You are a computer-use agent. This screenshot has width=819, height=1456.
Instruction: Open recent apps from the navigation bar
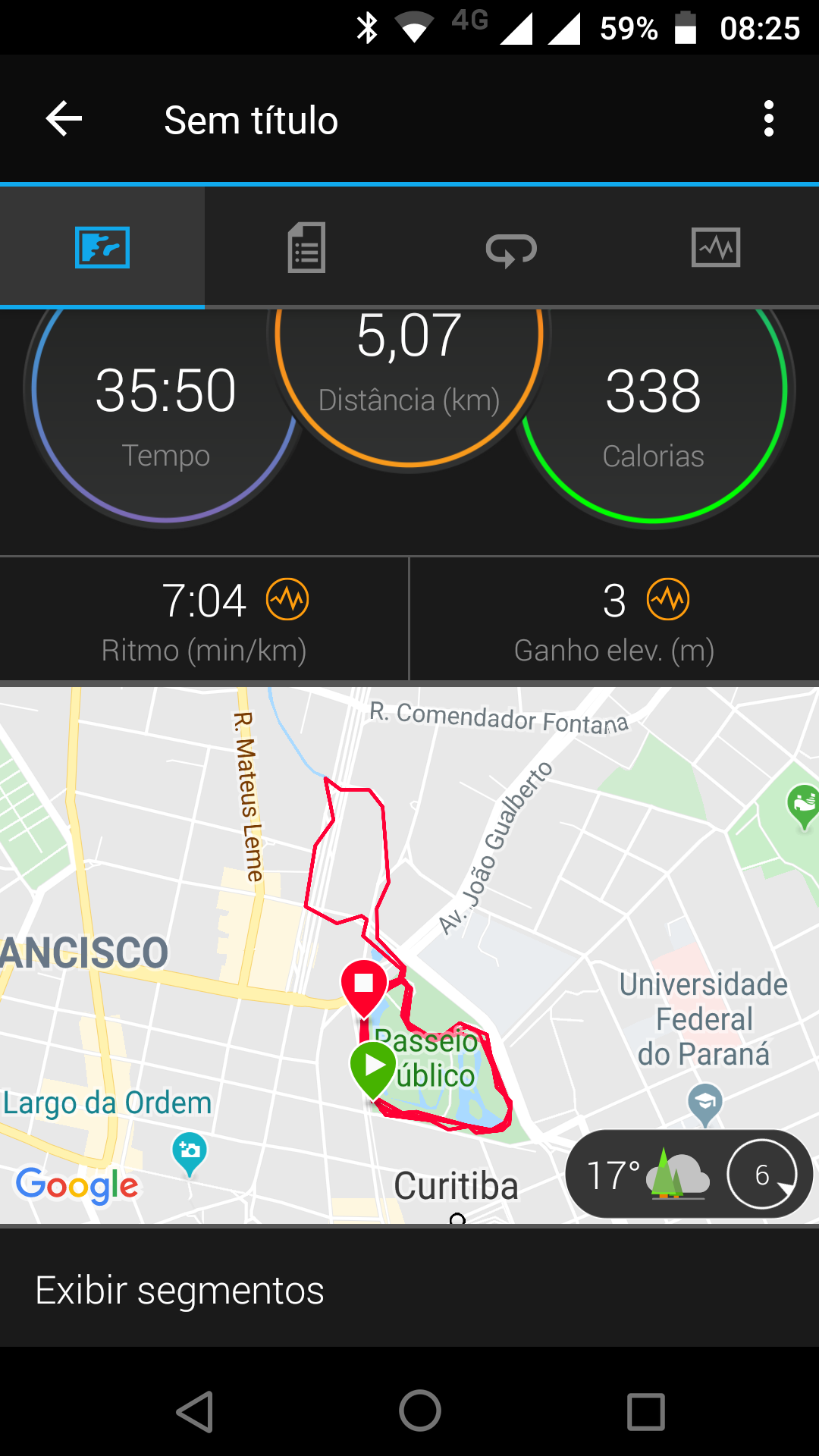pos(646,1411)
